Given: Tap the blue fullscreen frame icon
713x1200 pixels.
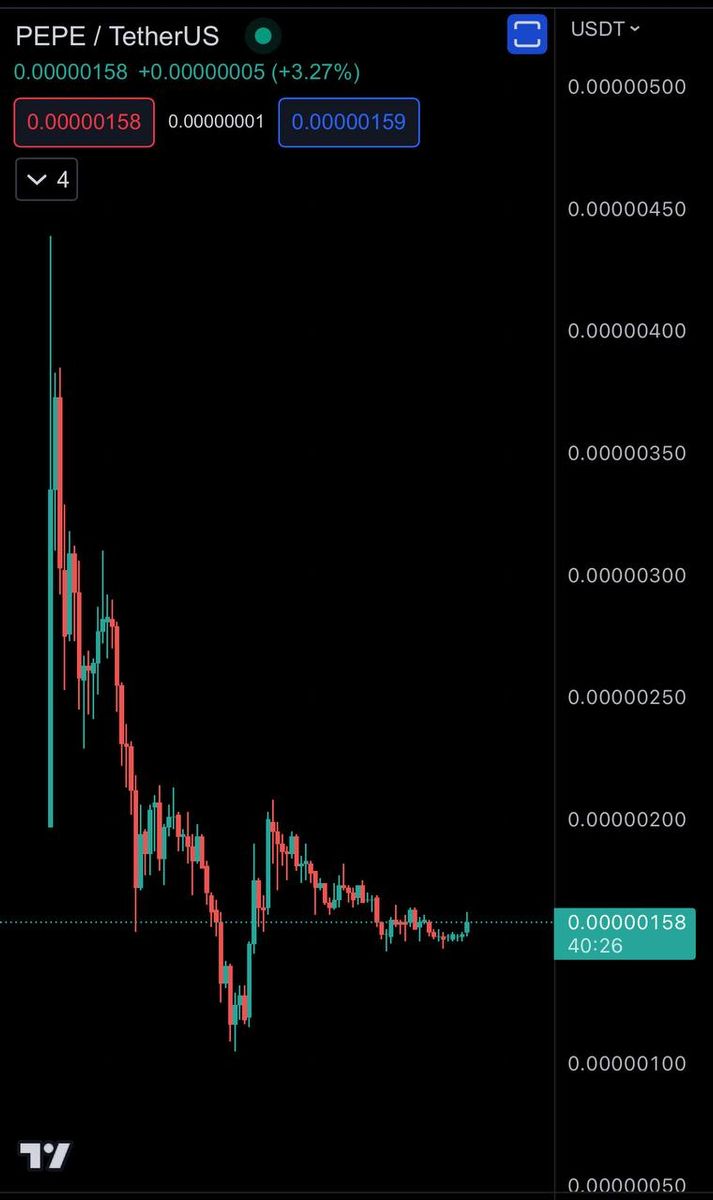Looking at the screenshot, I should (x=525, y=35).
